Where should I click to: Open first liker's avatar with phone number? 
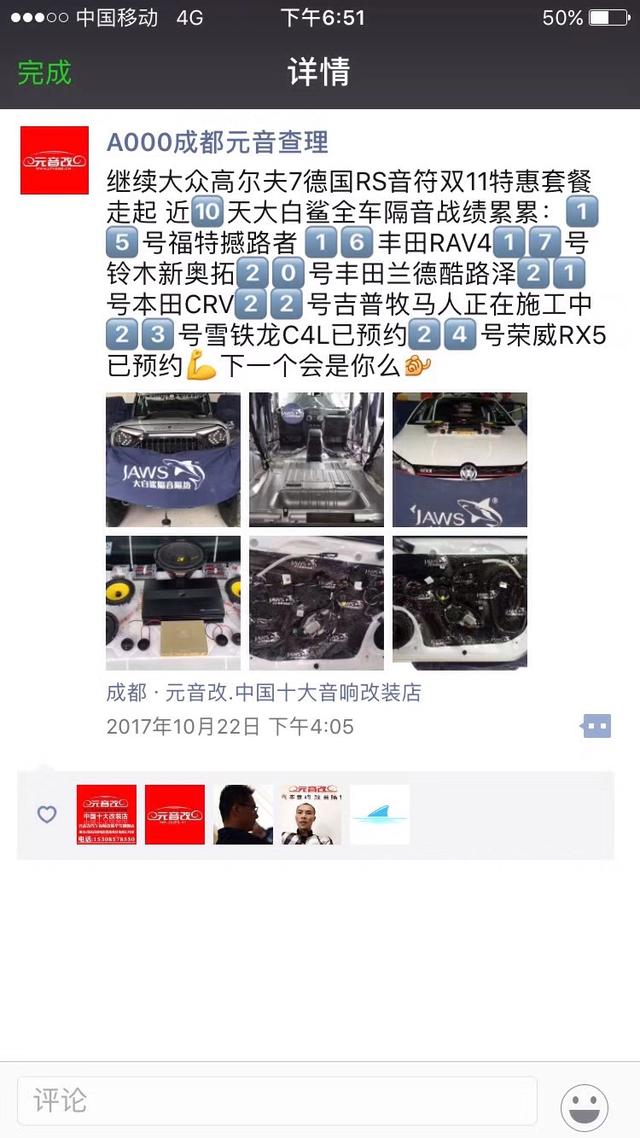pyautogui.click(x=107, y=814)
